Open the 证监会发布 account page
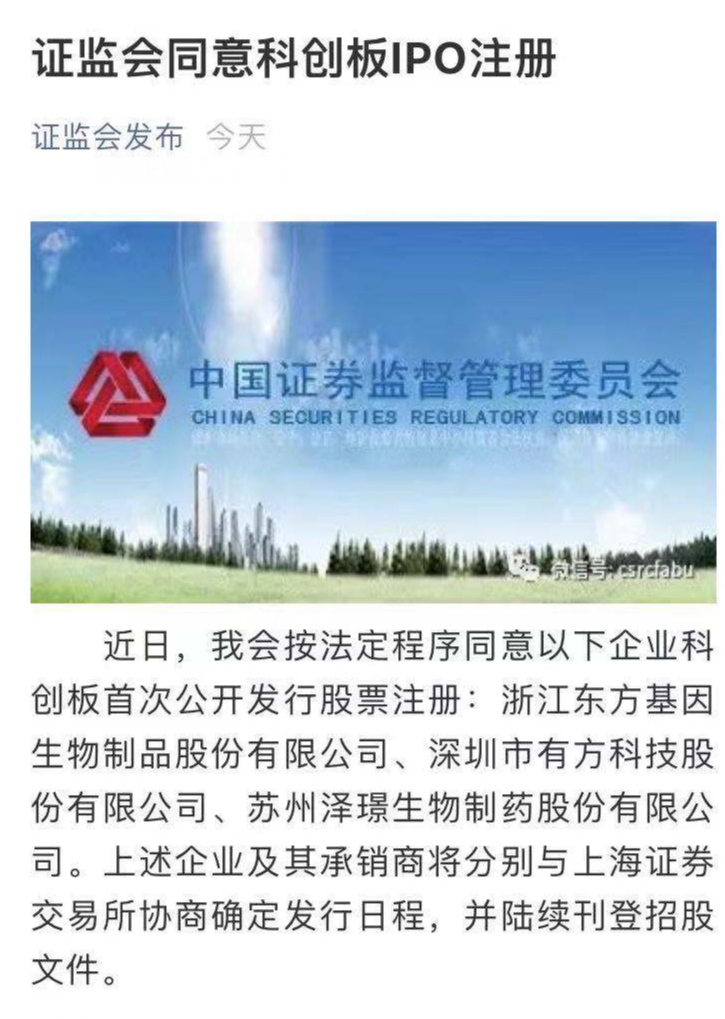The width and height of the screenshot is (725, 1019). pos(107,137)
